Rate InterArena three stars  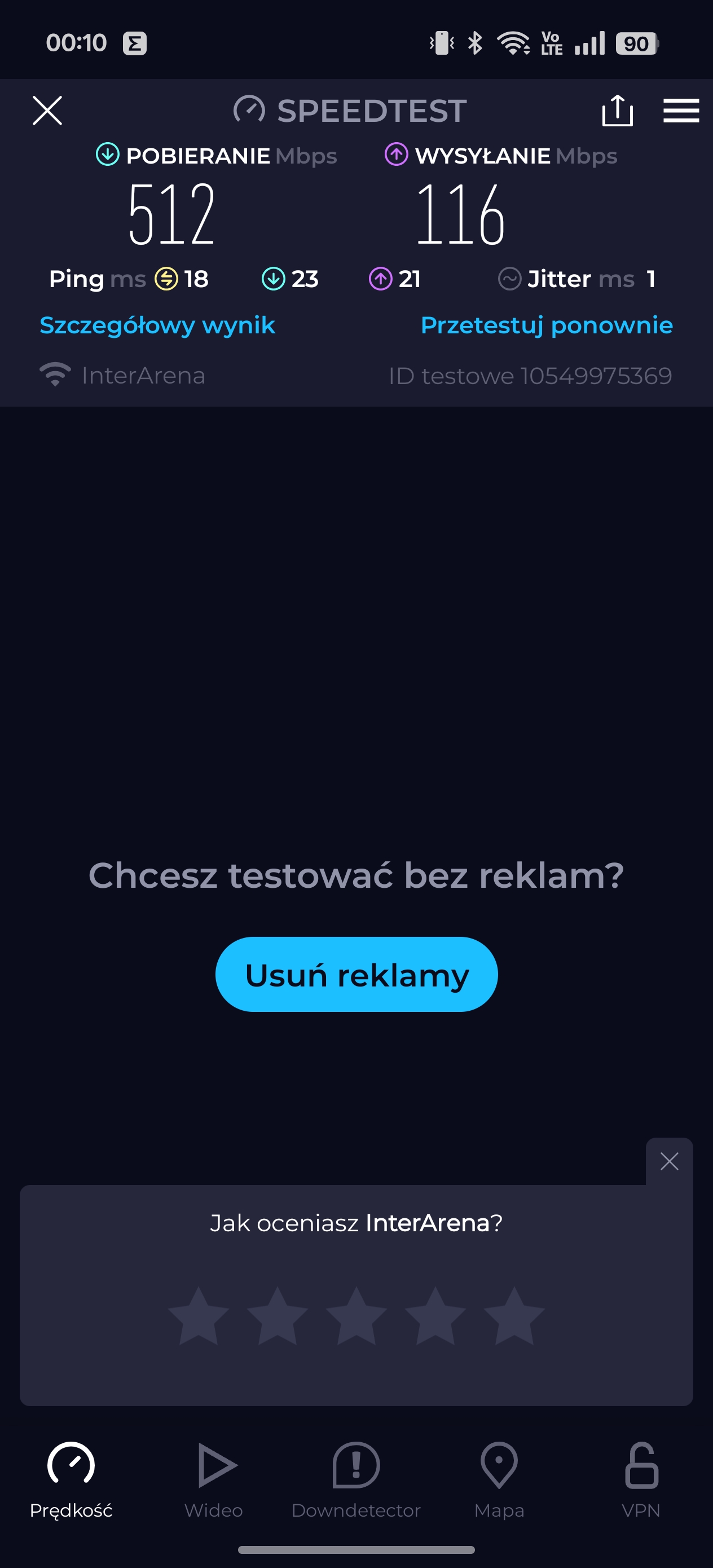pos(356,1315)
